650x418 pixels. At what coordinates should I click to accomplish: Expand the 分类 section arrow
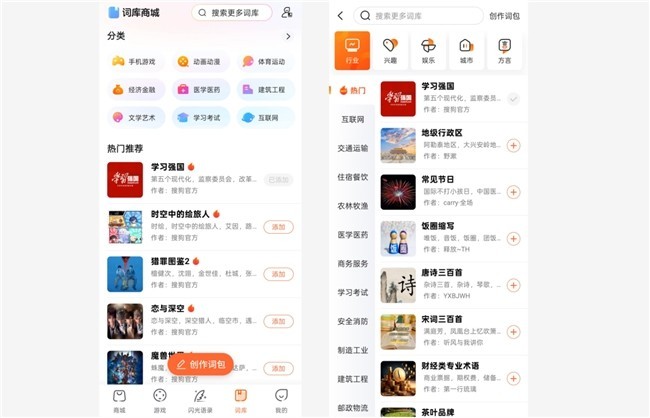pyautogui.click(x=288, y=36)
